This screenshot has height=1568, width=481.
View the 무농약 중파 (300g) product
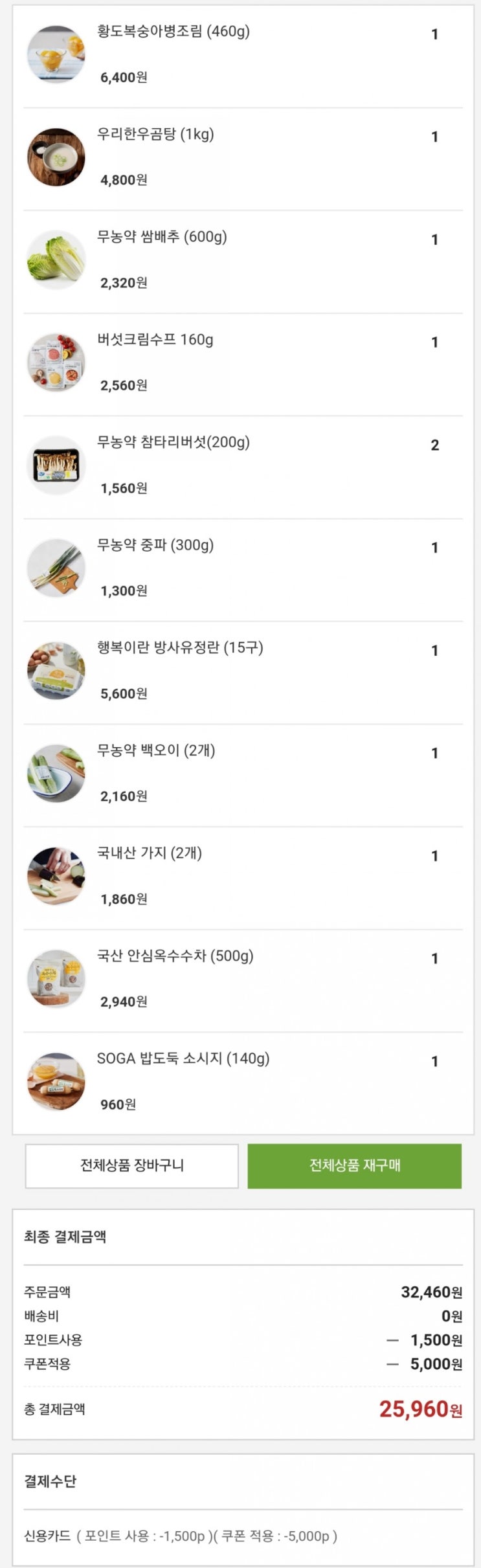[155, 545]
